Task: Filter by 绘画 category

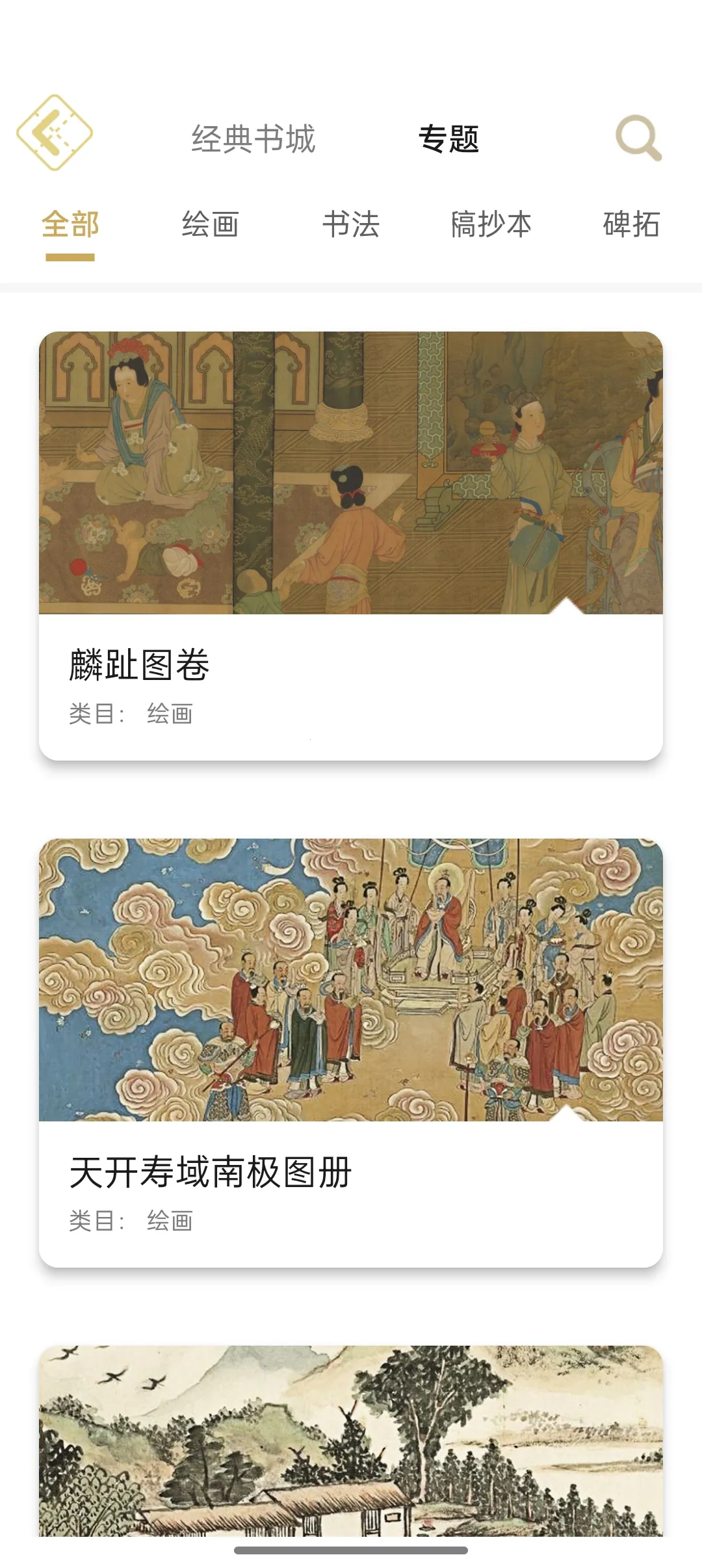Action: [211, 225]
